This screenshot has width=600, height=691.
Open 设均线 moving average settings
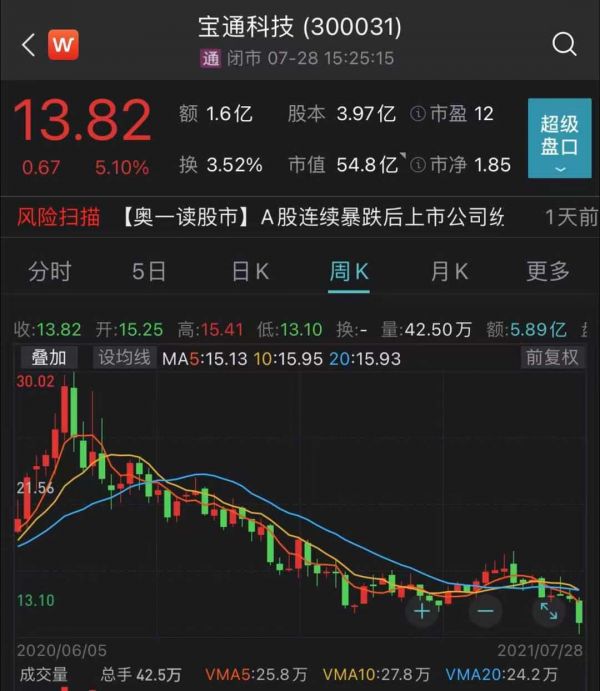tap(124, 357)
